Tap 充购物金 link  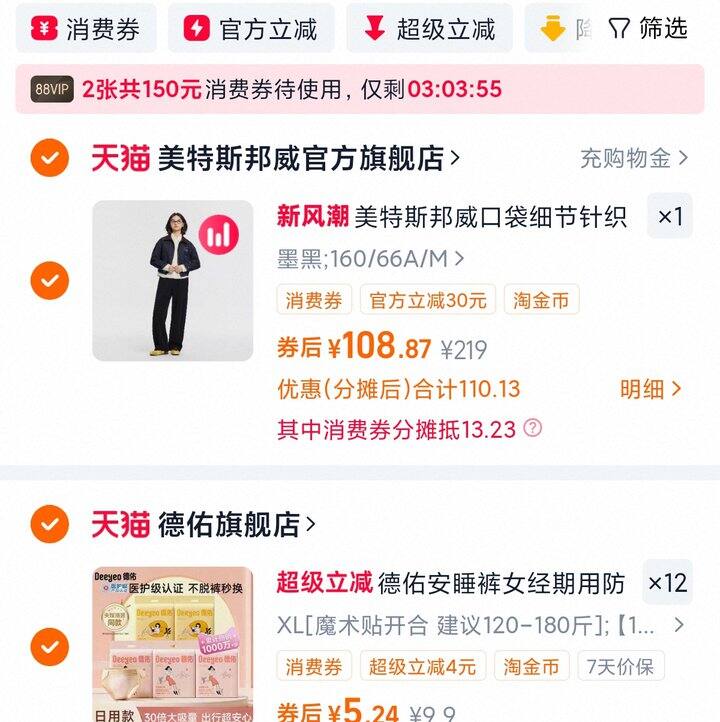point(634,158)
